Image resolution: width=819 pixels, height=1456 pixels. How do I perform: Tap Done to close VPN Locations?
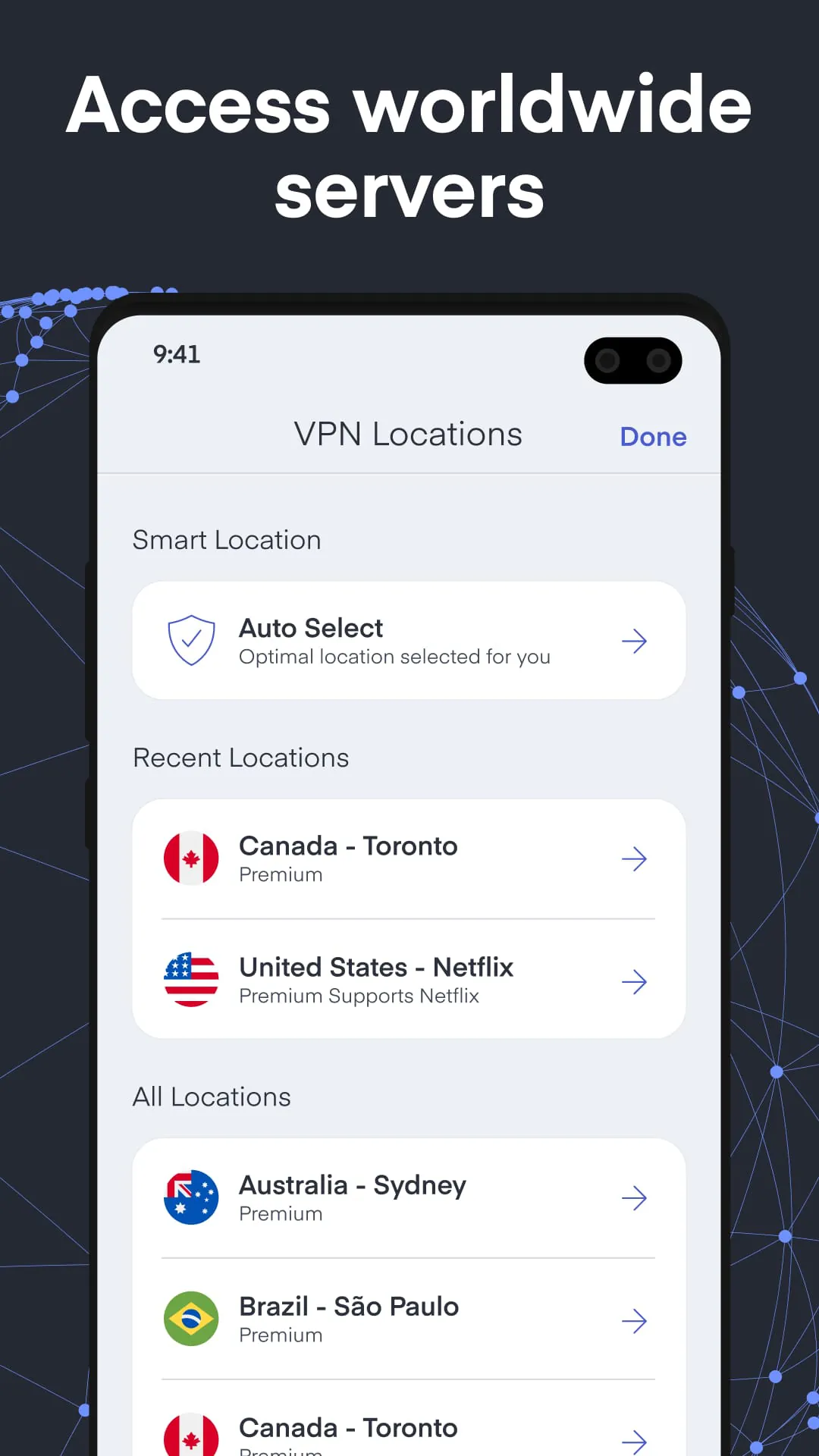653,436
